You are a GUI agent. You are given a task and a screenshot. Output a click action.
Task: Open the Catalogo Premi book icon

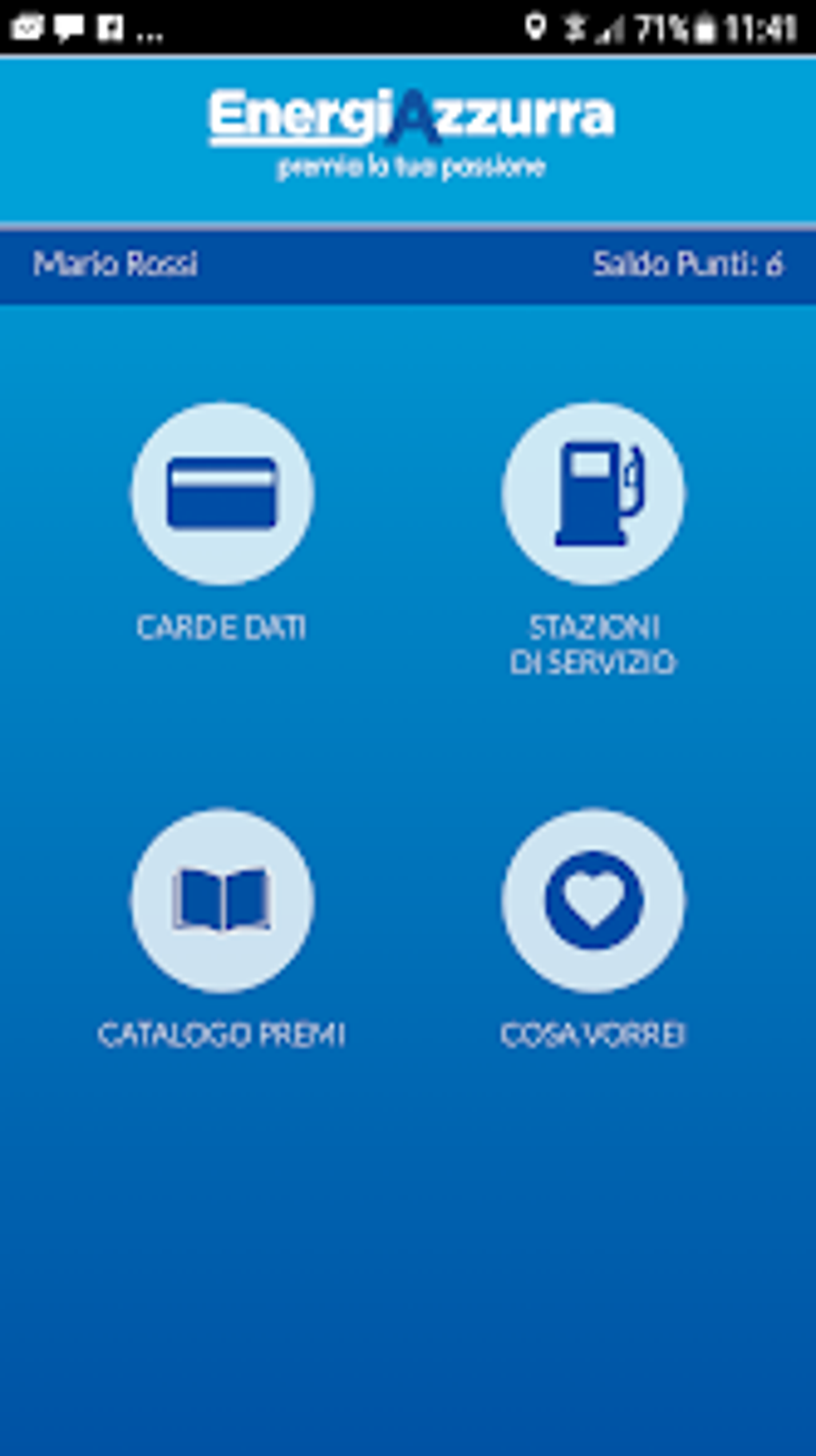point(222,900)
